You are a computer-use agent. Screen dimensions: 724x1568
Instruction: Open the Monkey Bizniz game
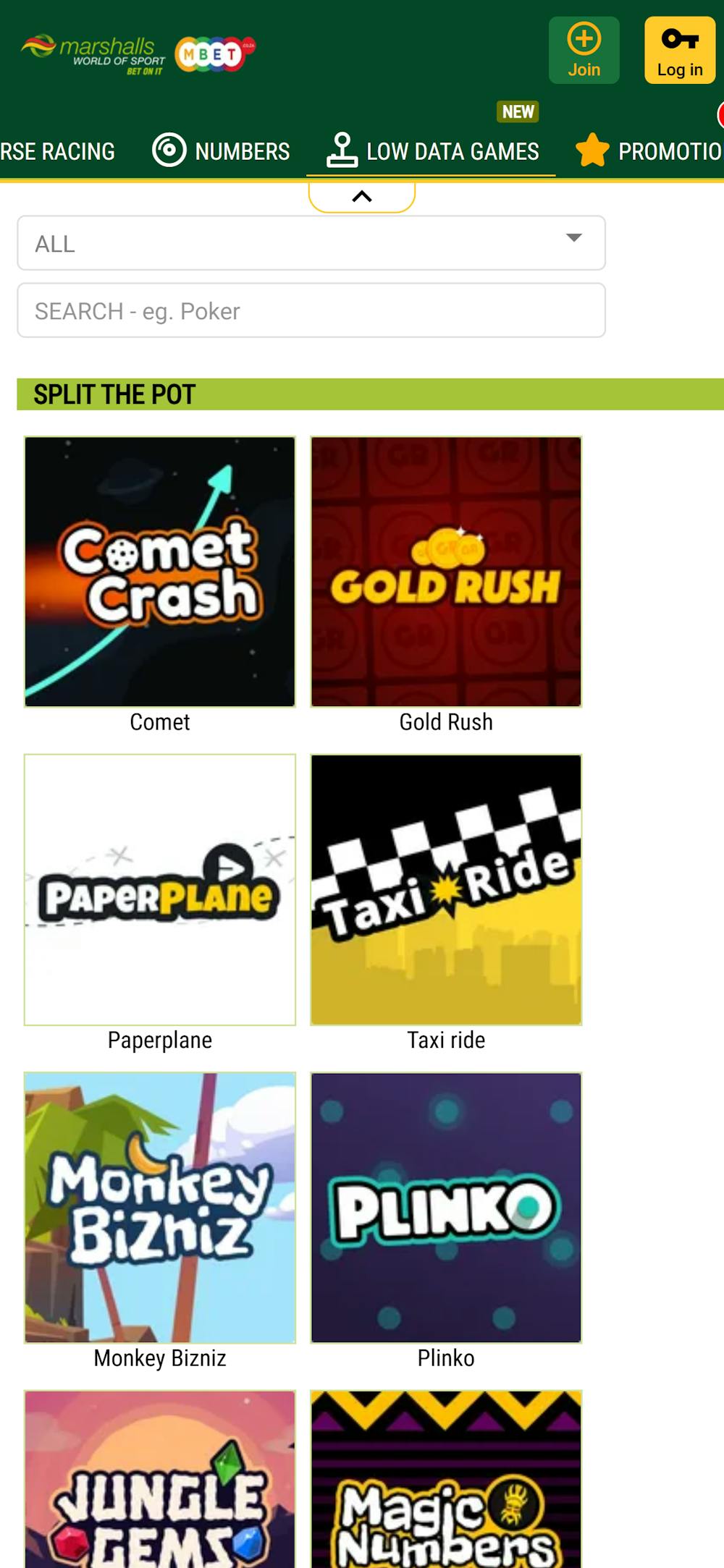(160, 1208)
